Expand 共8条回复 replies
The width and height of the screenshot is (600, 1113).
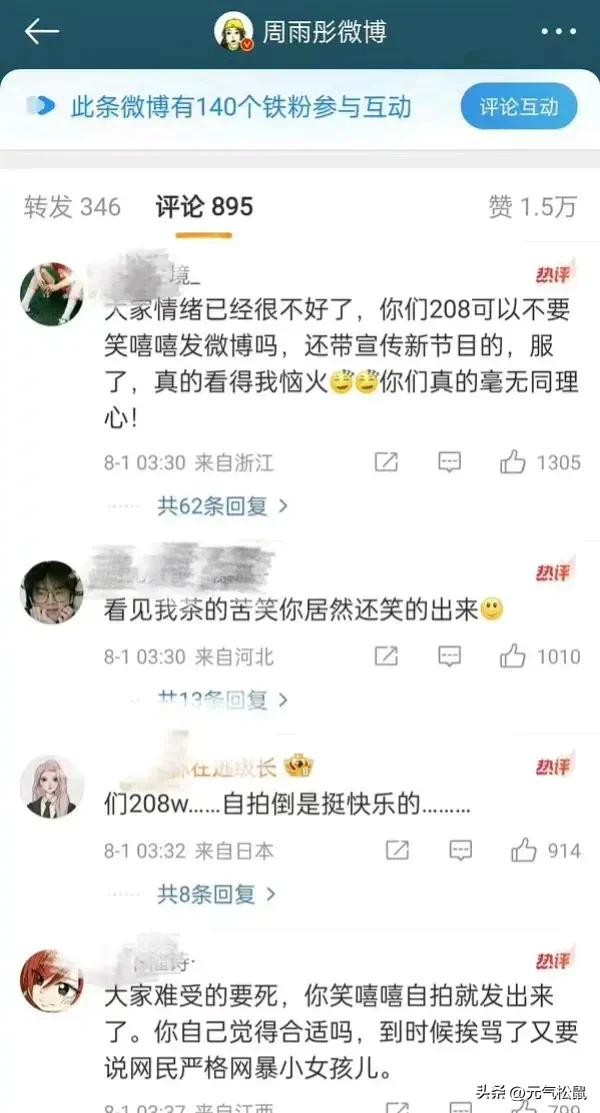click(216, 893)
